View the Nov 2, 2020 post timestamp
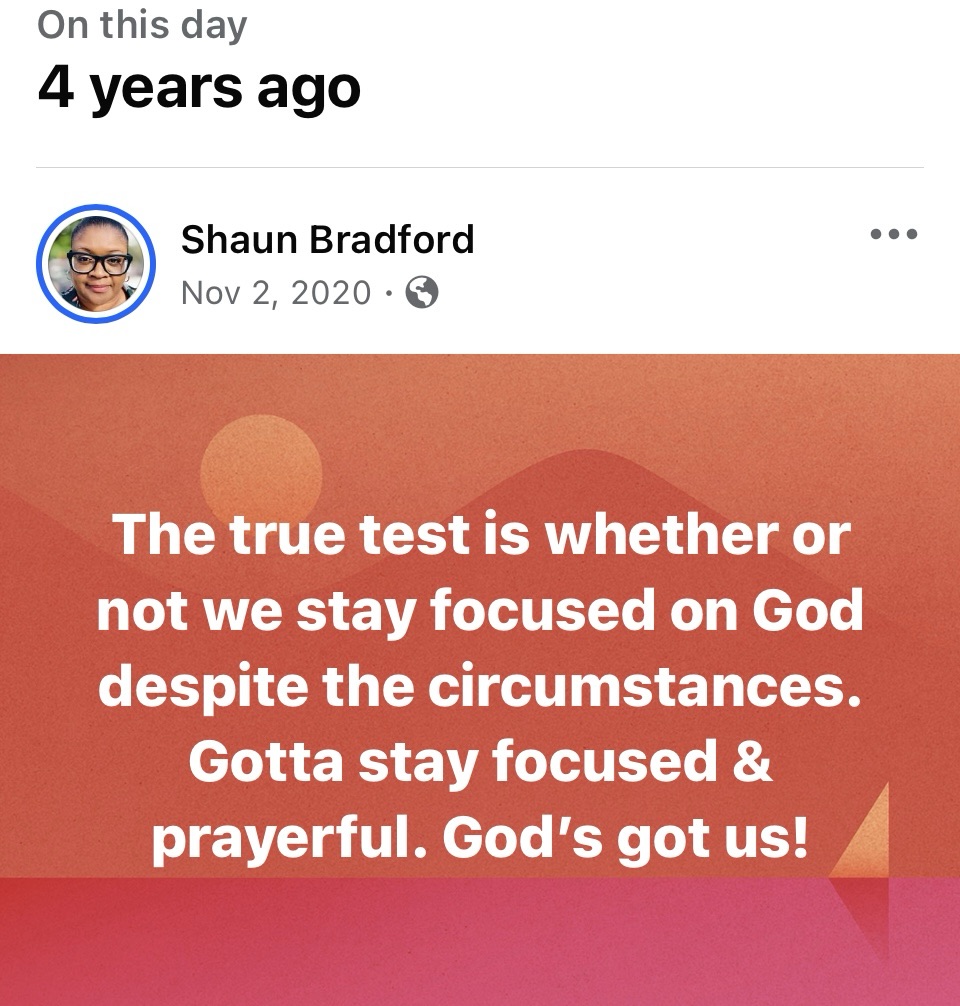The width and height of the screenshot is (960, 1006). click(x=276, y=293)
